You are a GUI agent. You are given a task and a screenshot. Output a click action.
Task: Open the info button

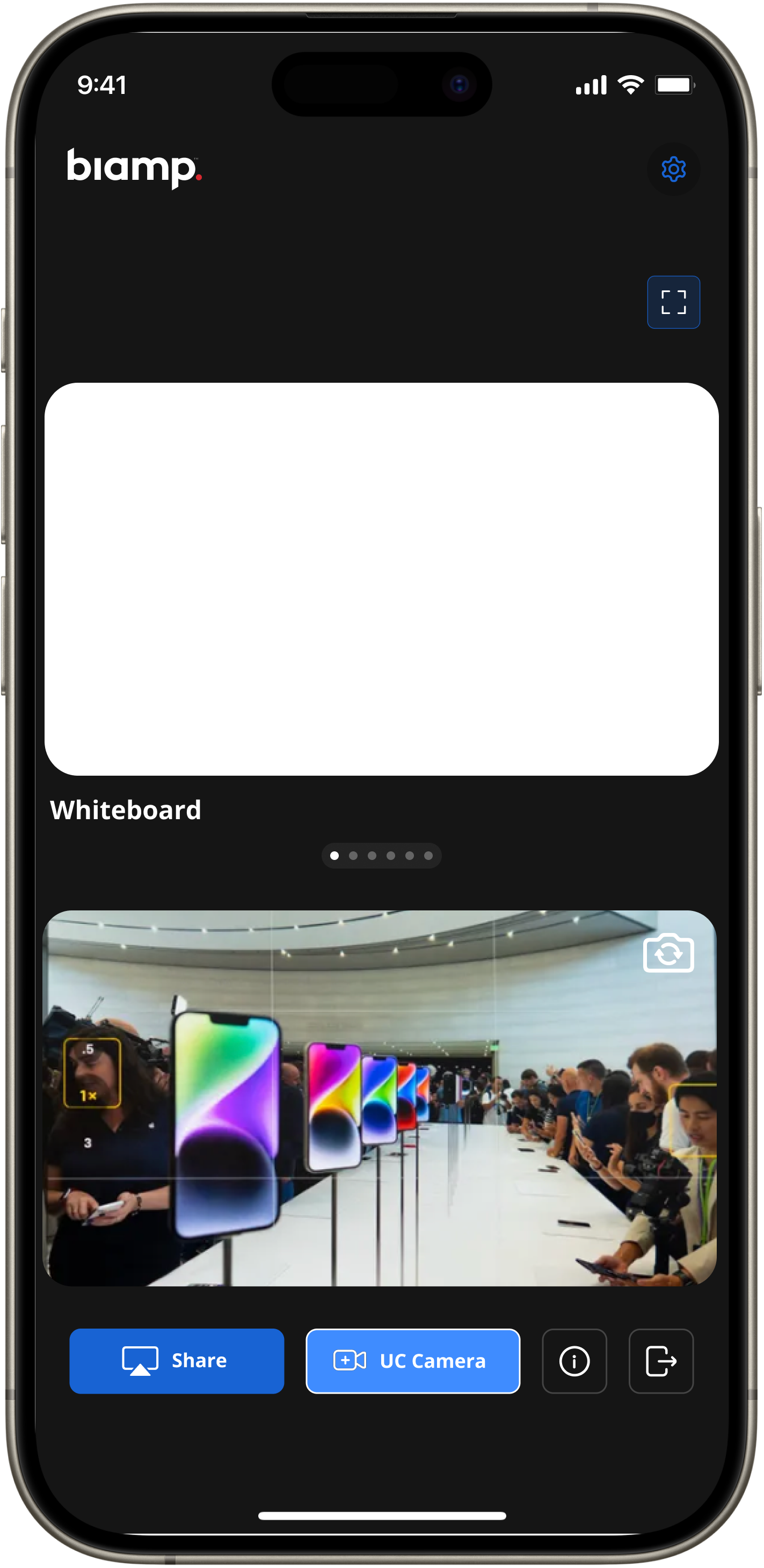tap(574, 1360)
